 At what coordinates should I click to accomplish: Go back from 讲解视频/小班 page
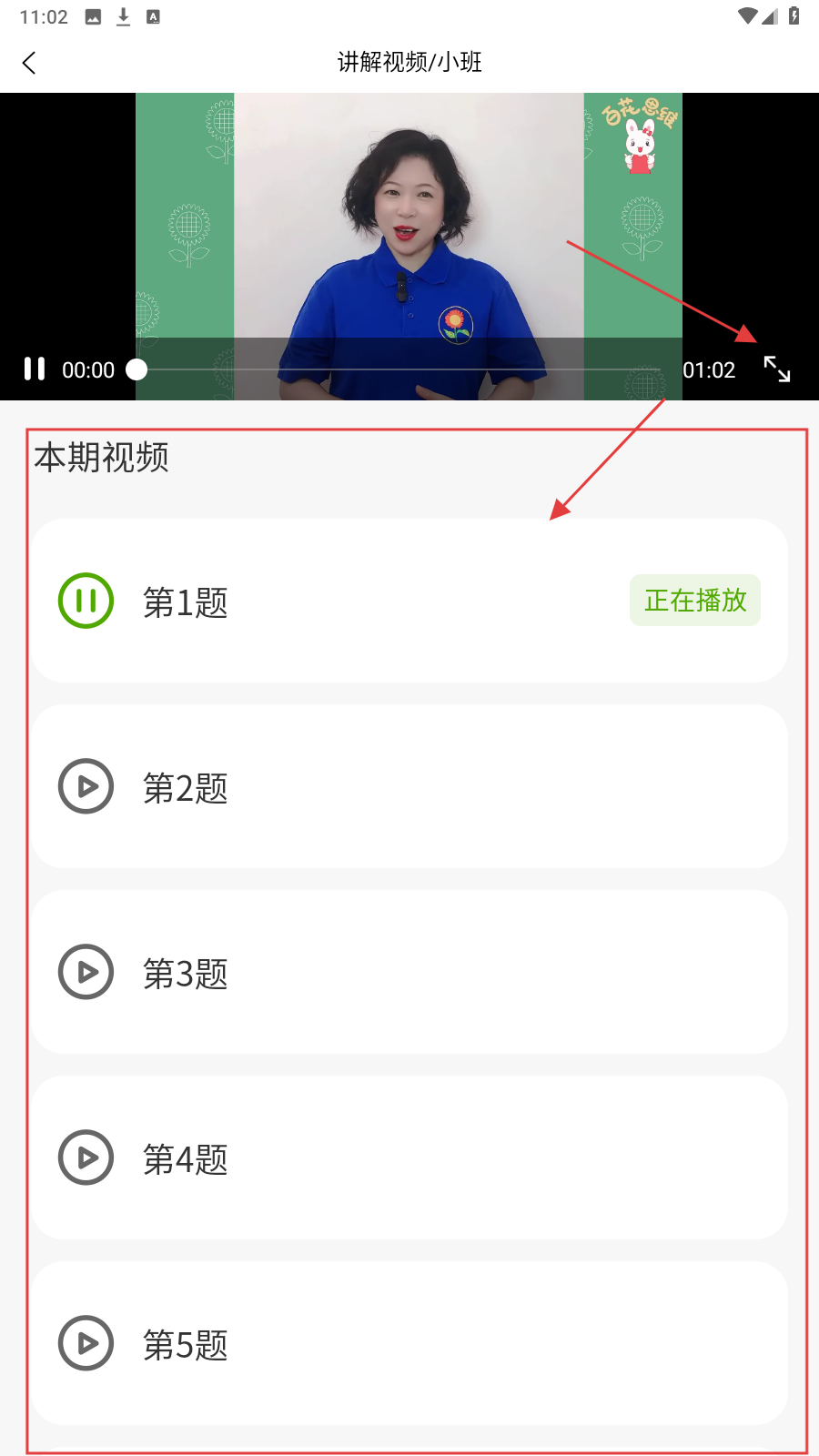(29, 63)
